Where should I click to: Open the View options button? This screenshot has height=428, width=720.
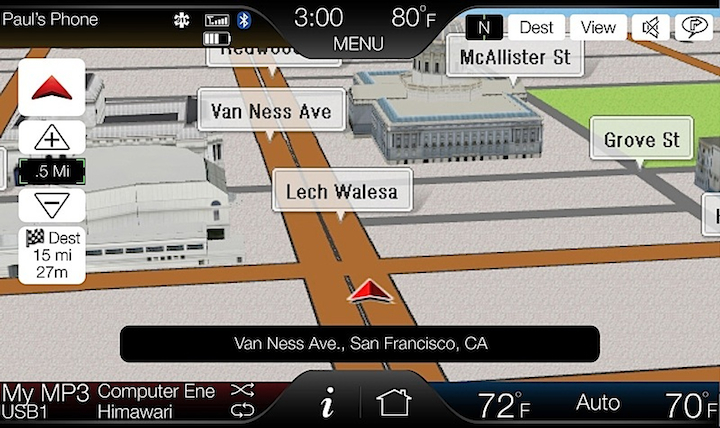pyautogui.click(x=598, y=28)
